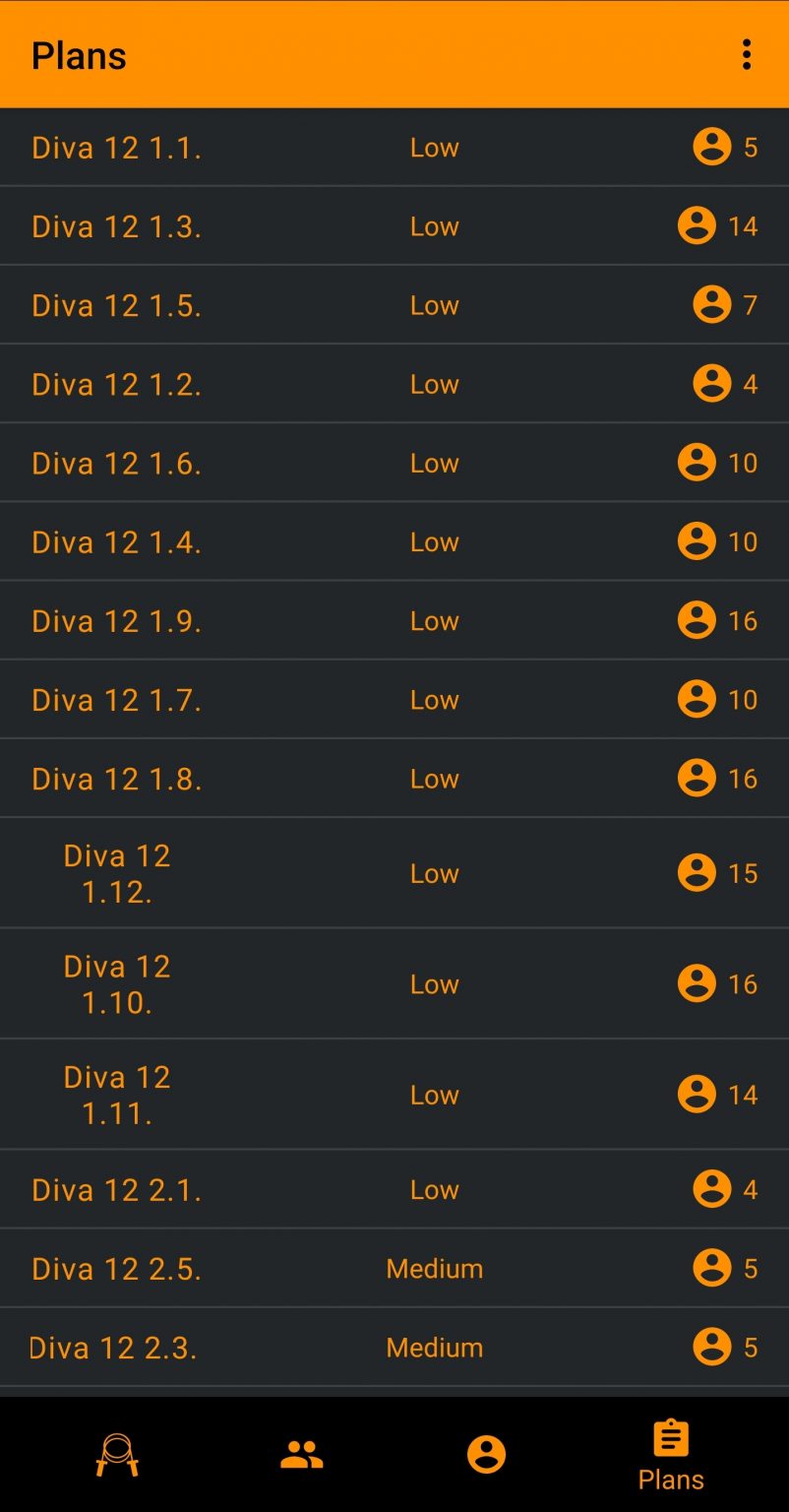Viewport: 789px width, 1512px height.
Task: Select plan Diva 12 1.2.
Action: point(394,384)
